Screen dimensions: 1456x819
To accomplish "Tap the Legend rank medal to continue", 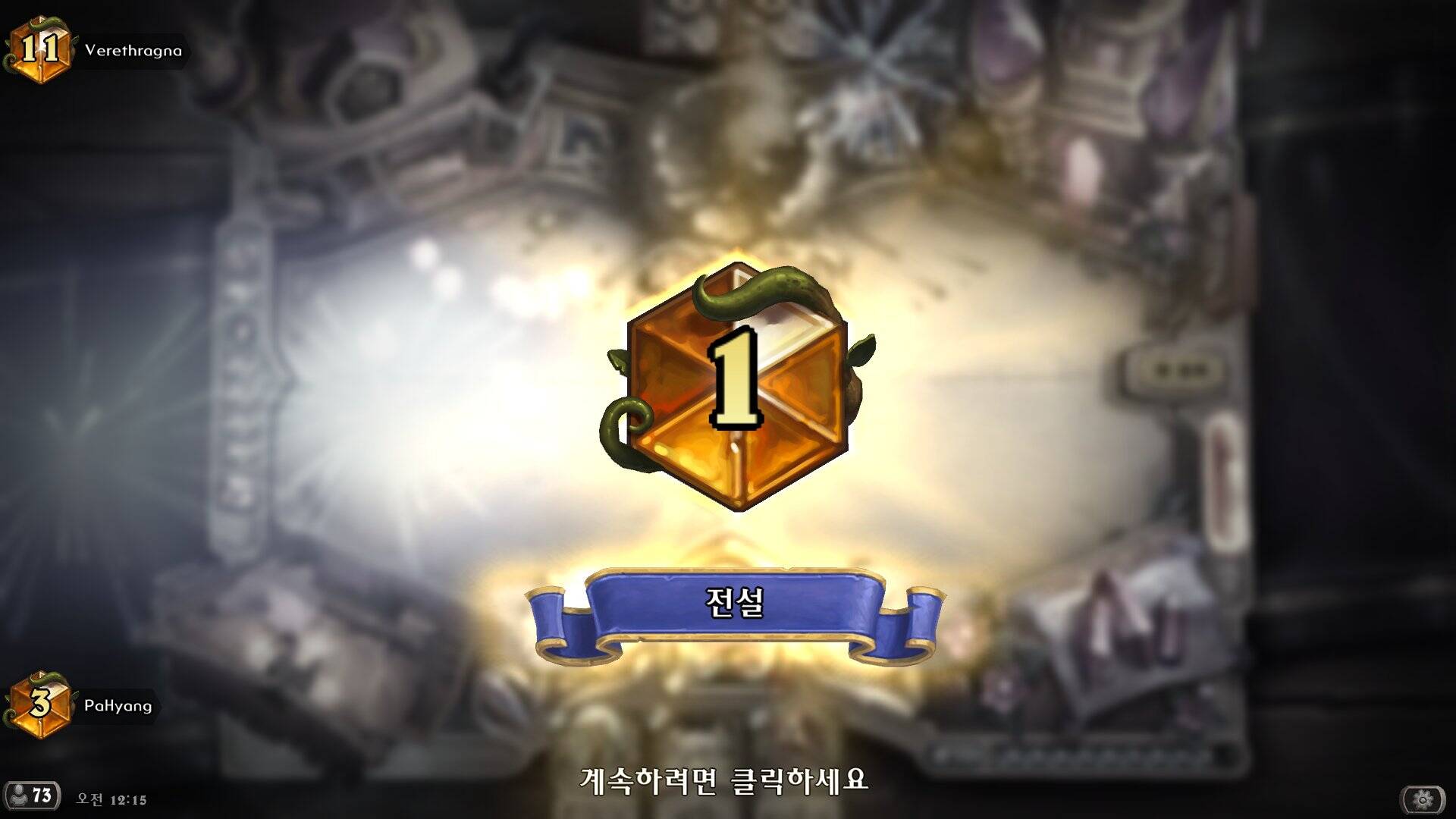I will click(737, 387).
